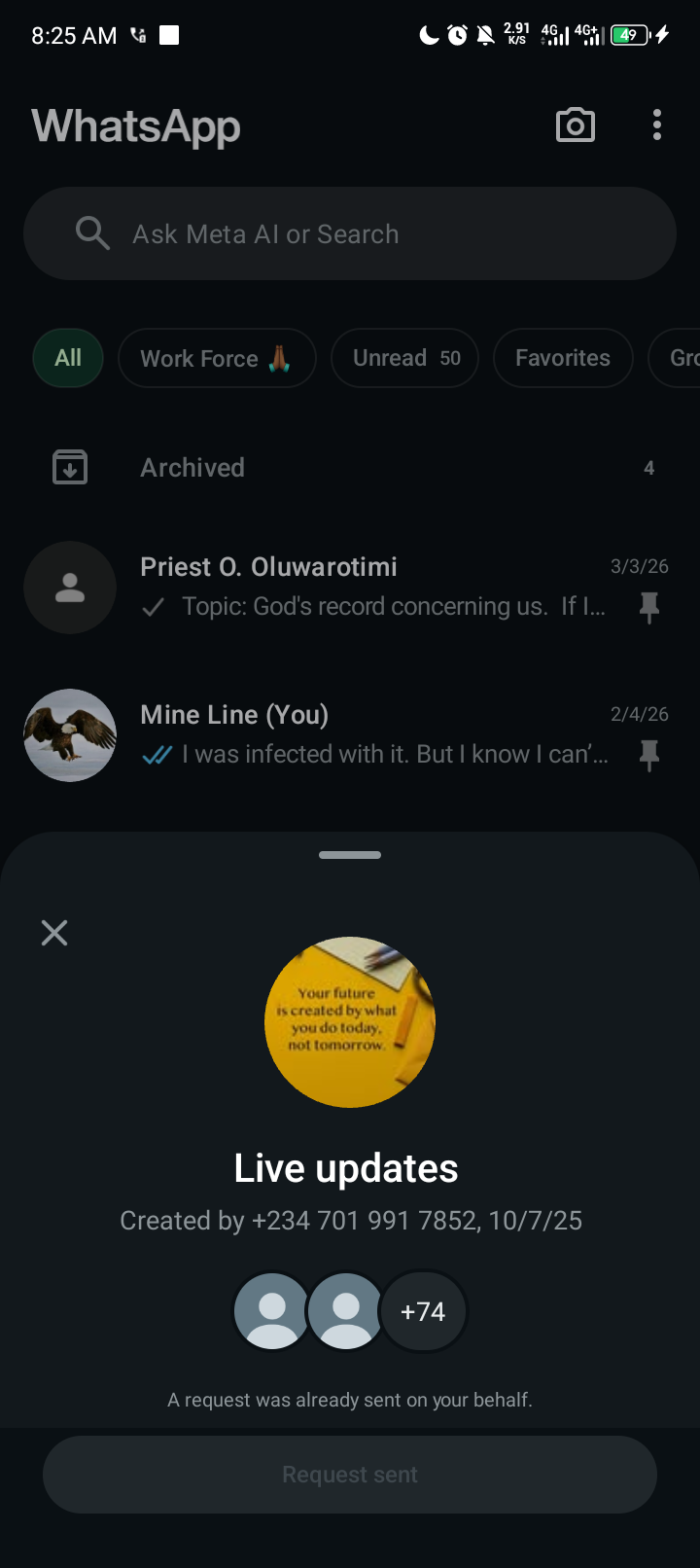Show Unread chats filter
The image size is (700, 1568).
(404, 358)
